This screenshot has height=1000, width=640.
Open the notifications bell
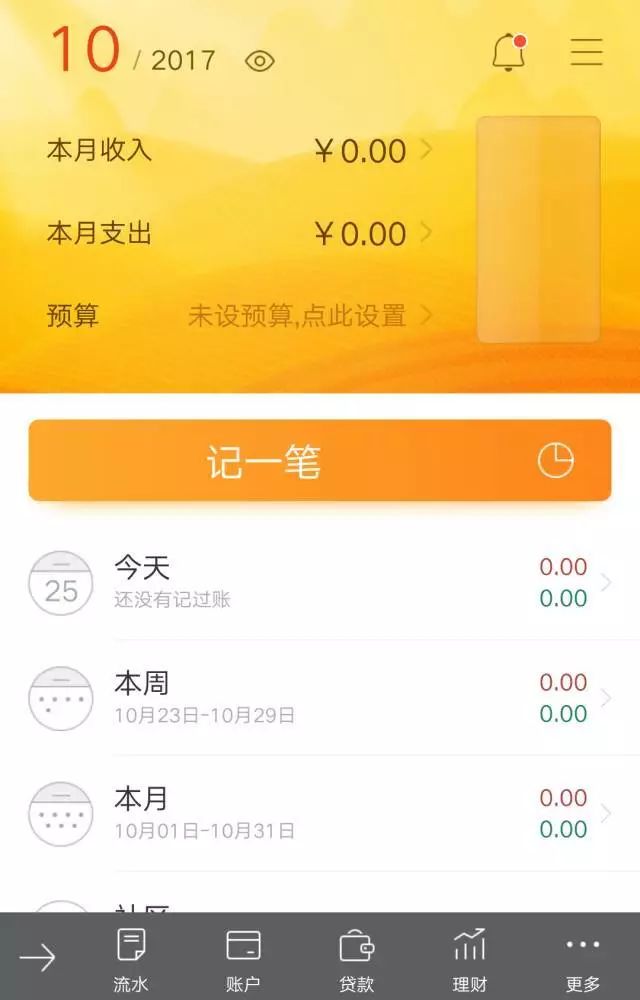[509, 53]
